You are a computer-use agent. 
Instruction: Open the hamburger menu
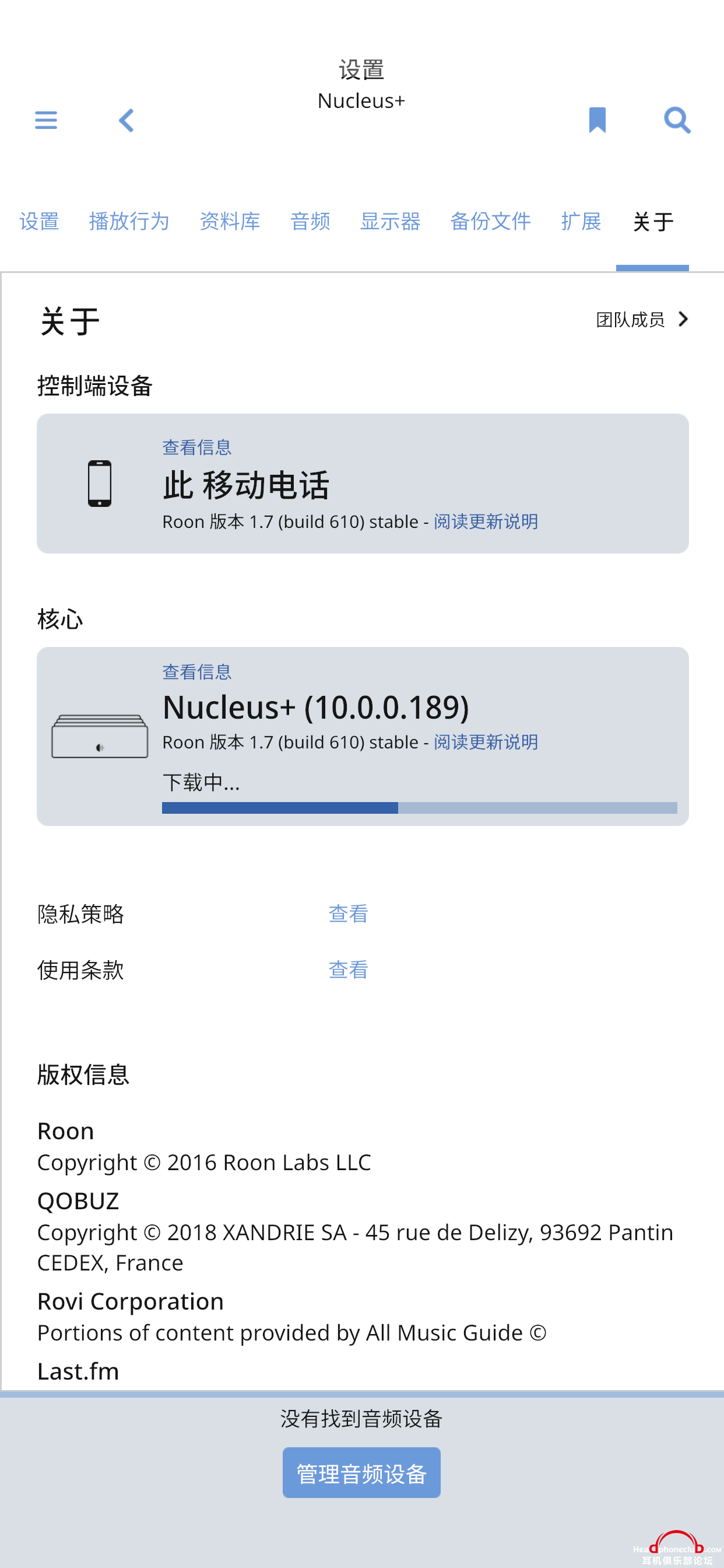[45, 120]
